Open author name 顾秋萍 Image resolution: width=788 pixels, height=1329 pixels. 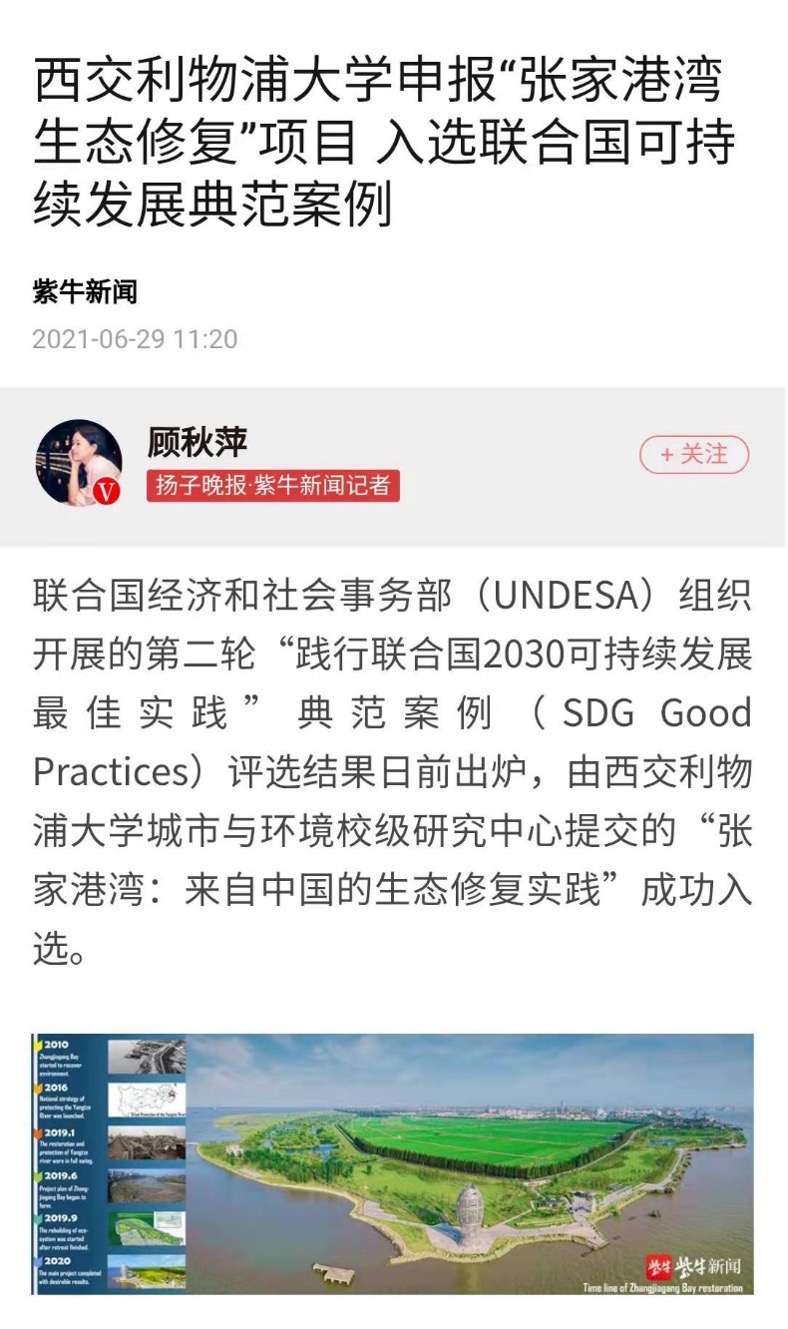point(197,441)
